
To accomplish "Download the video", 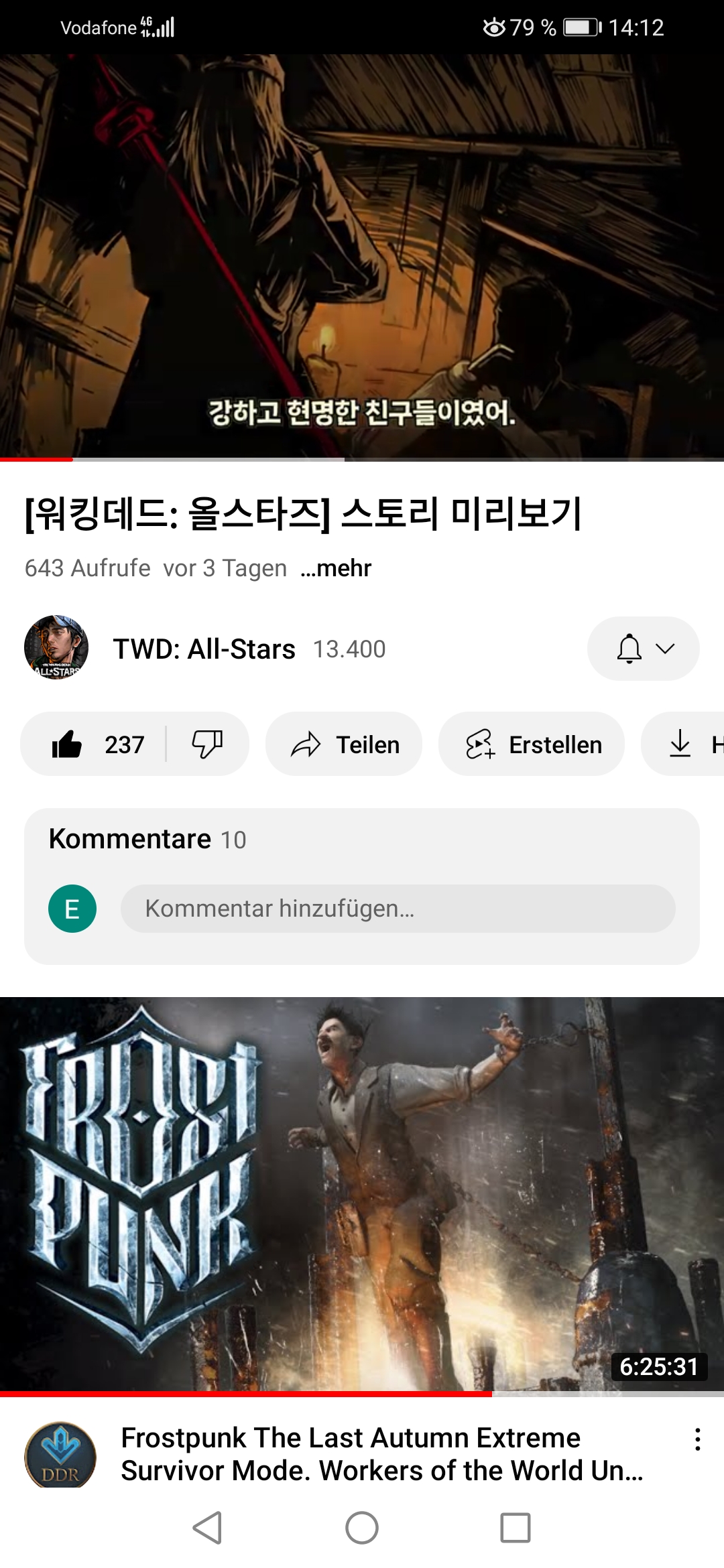I will [684, 744].
